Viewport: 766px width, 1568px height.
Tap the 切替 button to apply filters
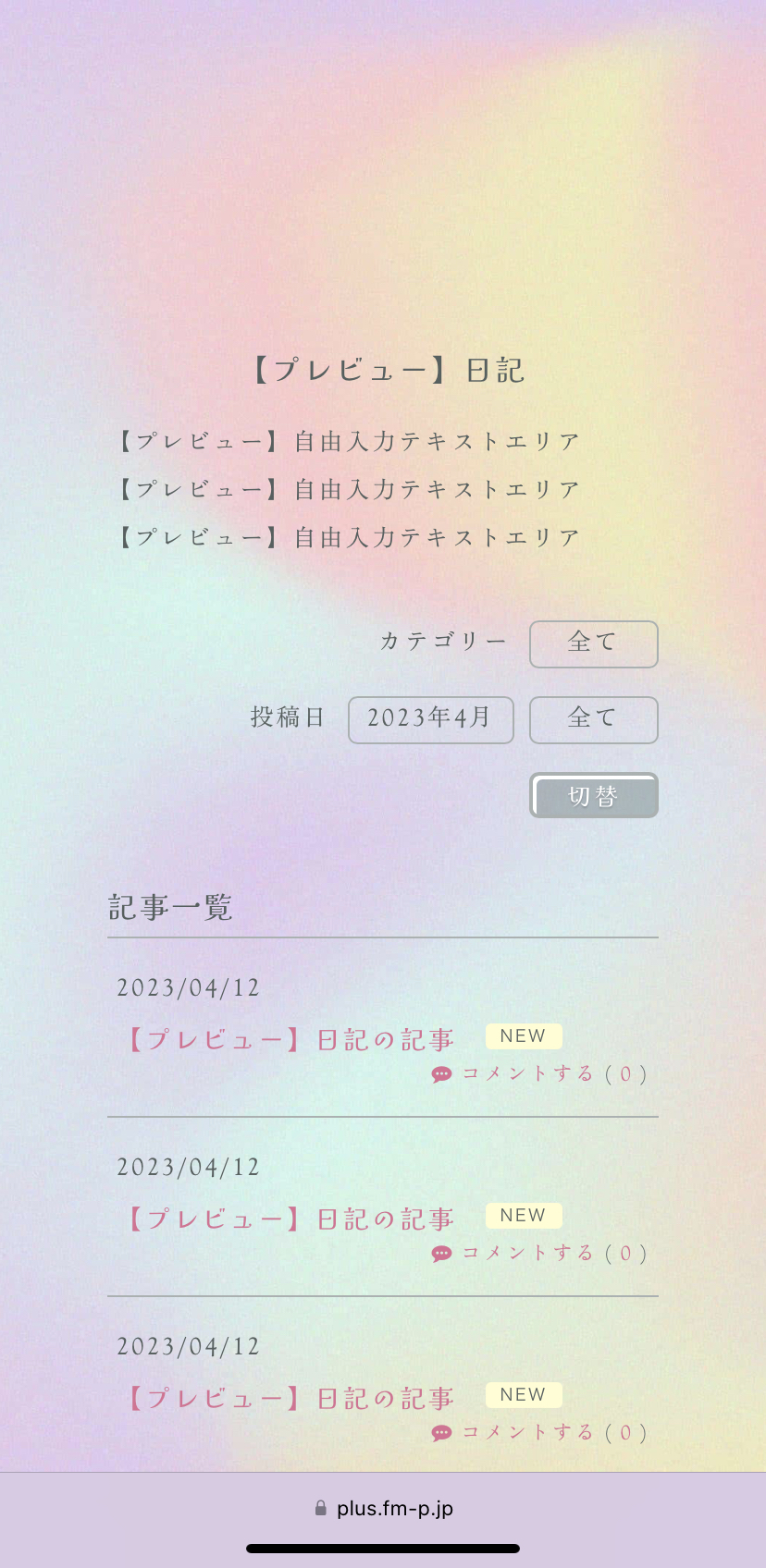pos(593,796)
